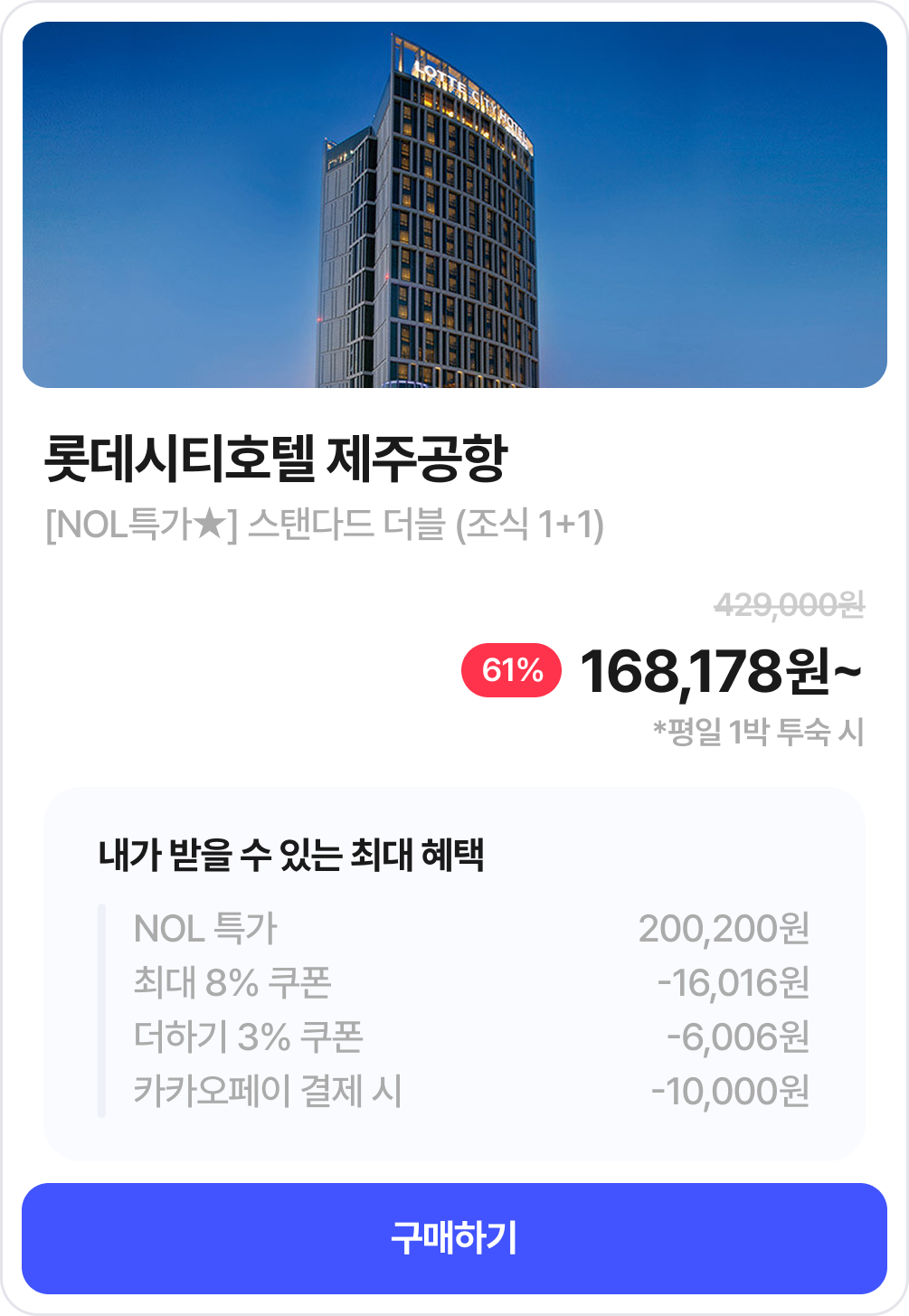Tap the 구매하기 purchase button
The width and height of the screenshot is (909, 1316).
click(454, 1237)
